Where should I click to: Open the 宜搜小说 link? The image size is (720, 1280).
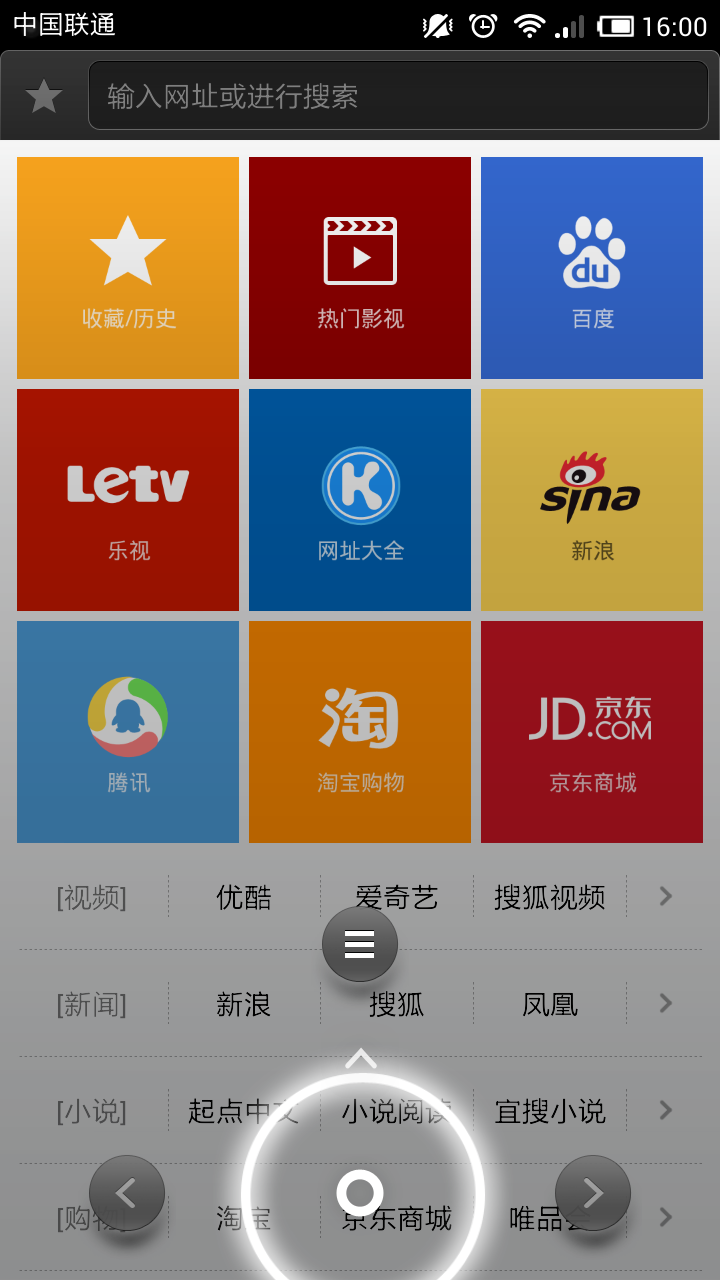pos(549,1111)
